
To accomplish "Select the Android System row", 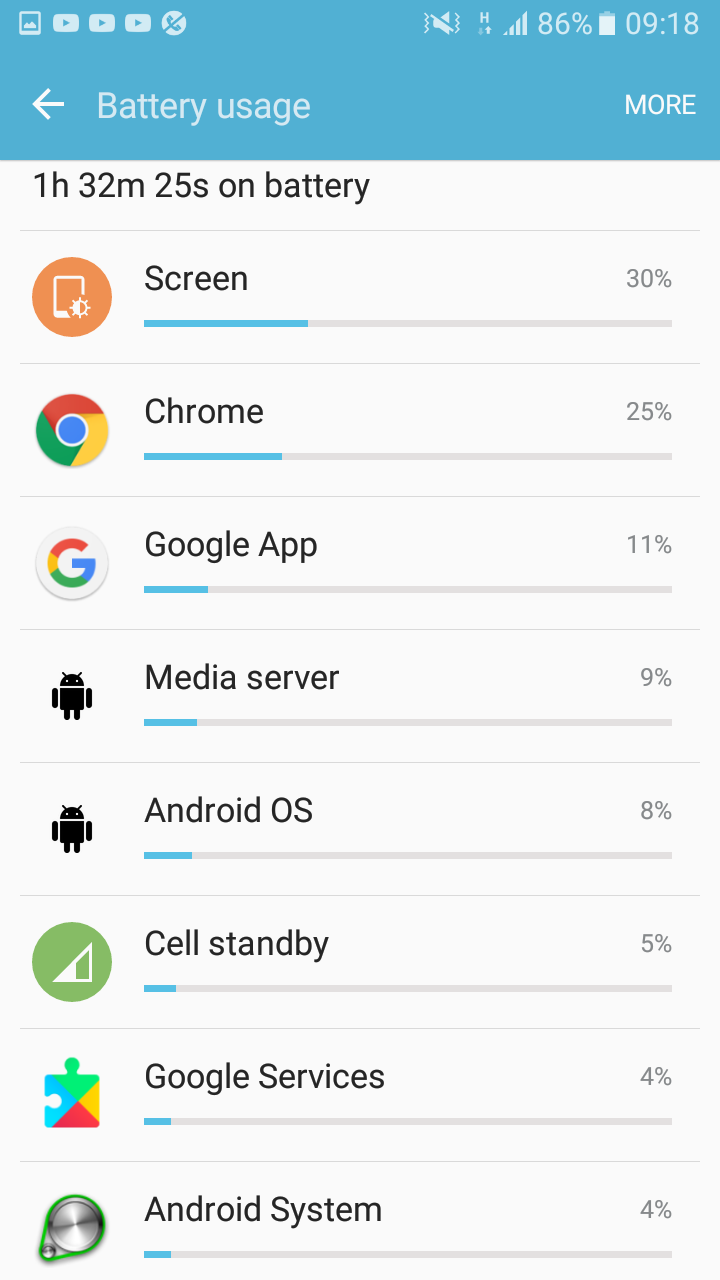I will pos(360,1221).
